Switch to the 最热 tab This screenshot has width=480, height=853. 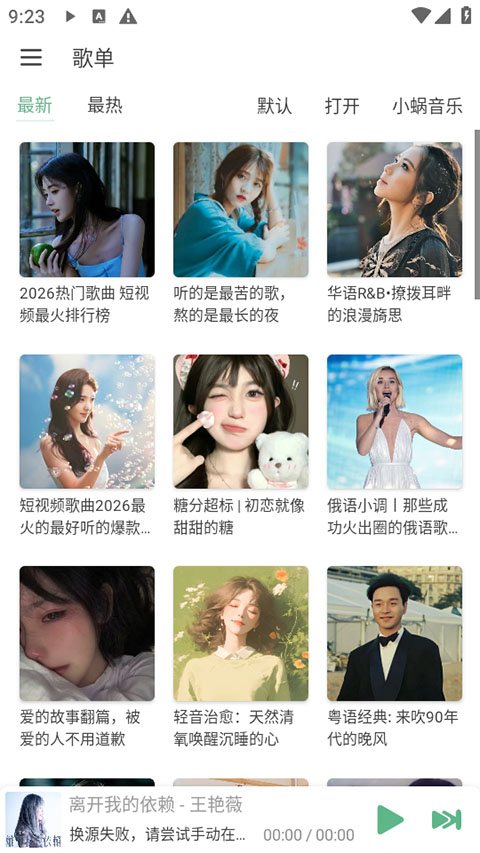click(x=105, y=105)
